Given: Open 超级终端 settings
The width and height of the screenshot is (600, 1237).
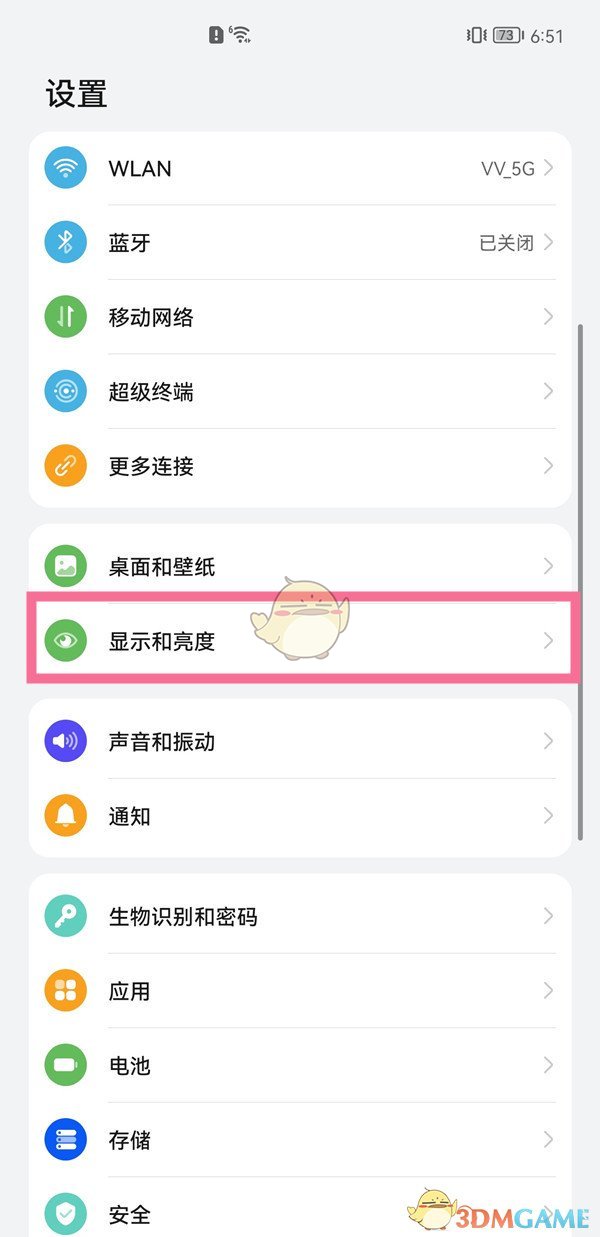Looking at the screenshot, I should tap(300, 392).
